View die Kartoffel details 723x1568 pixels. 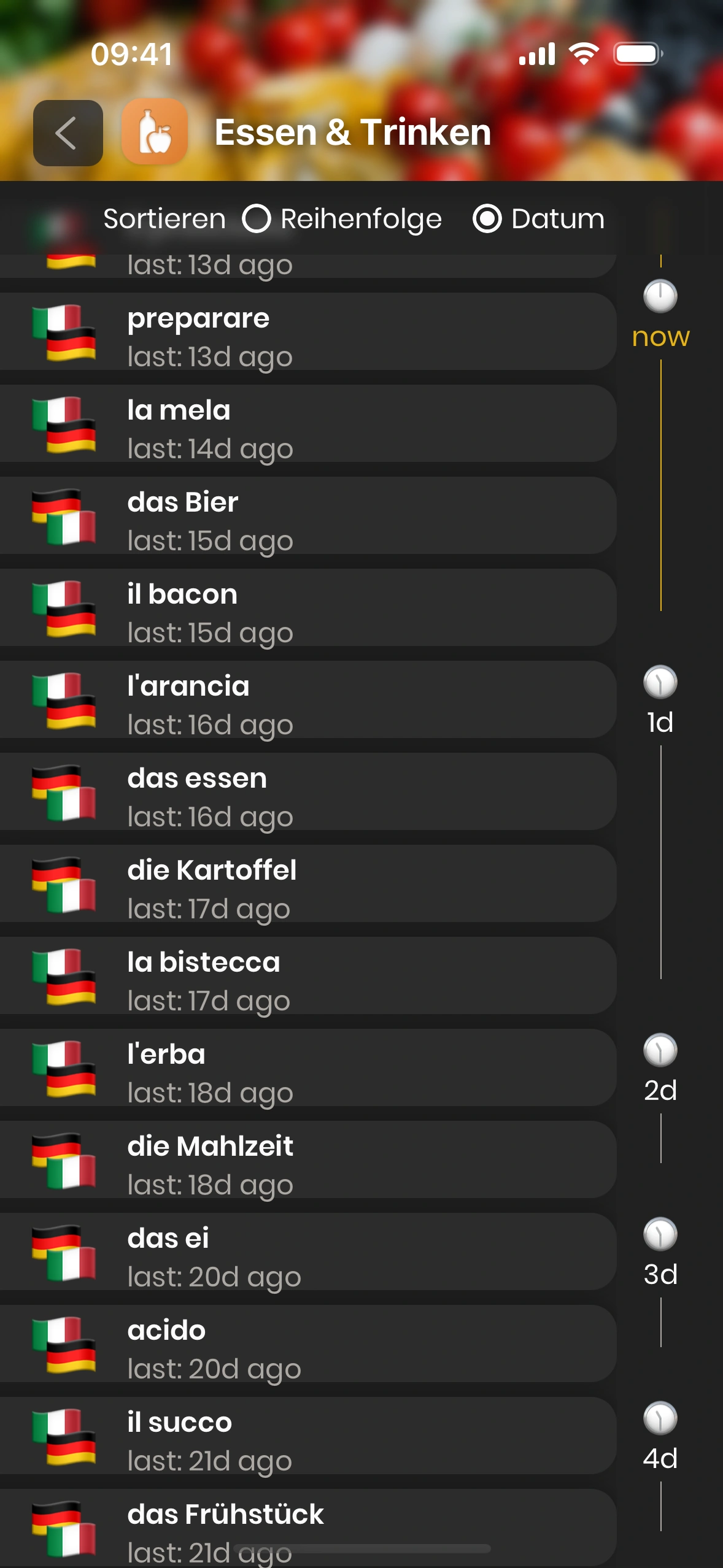pos(307,884)
